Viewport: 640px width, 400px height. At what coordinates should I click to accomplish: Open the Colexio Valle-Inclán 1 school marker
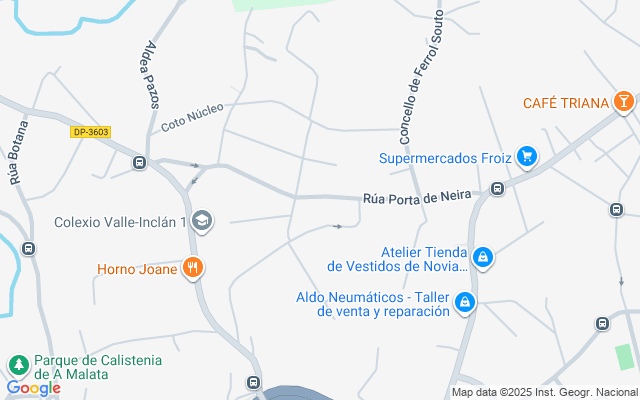202,221
